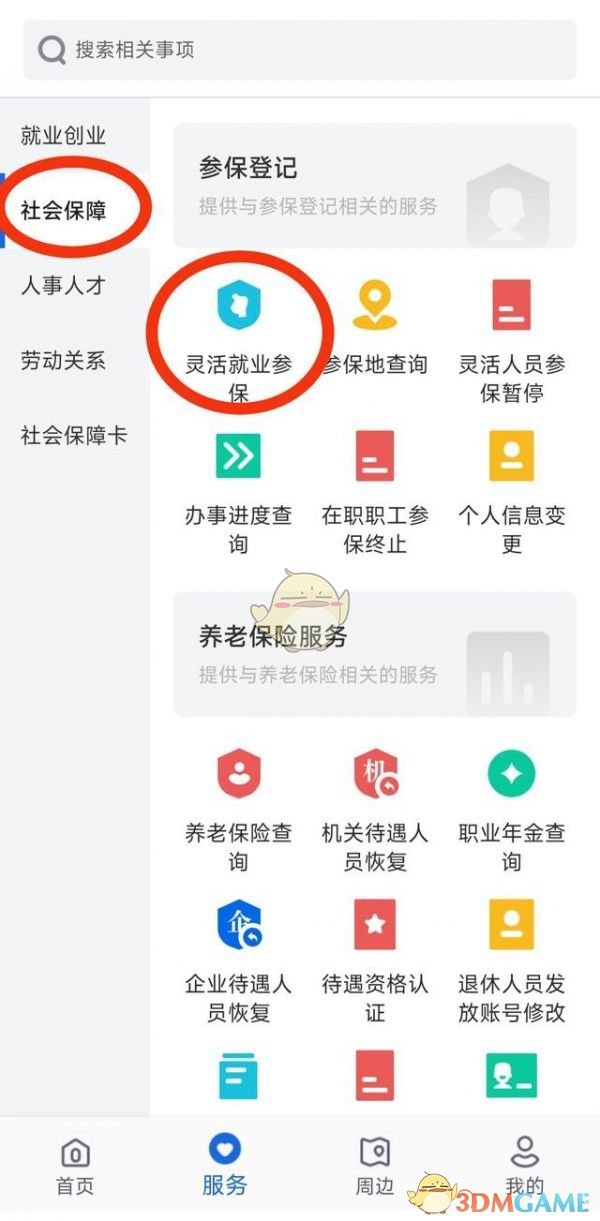
Task: Select the 社会保障卡 category
Action: coord(74,436)
